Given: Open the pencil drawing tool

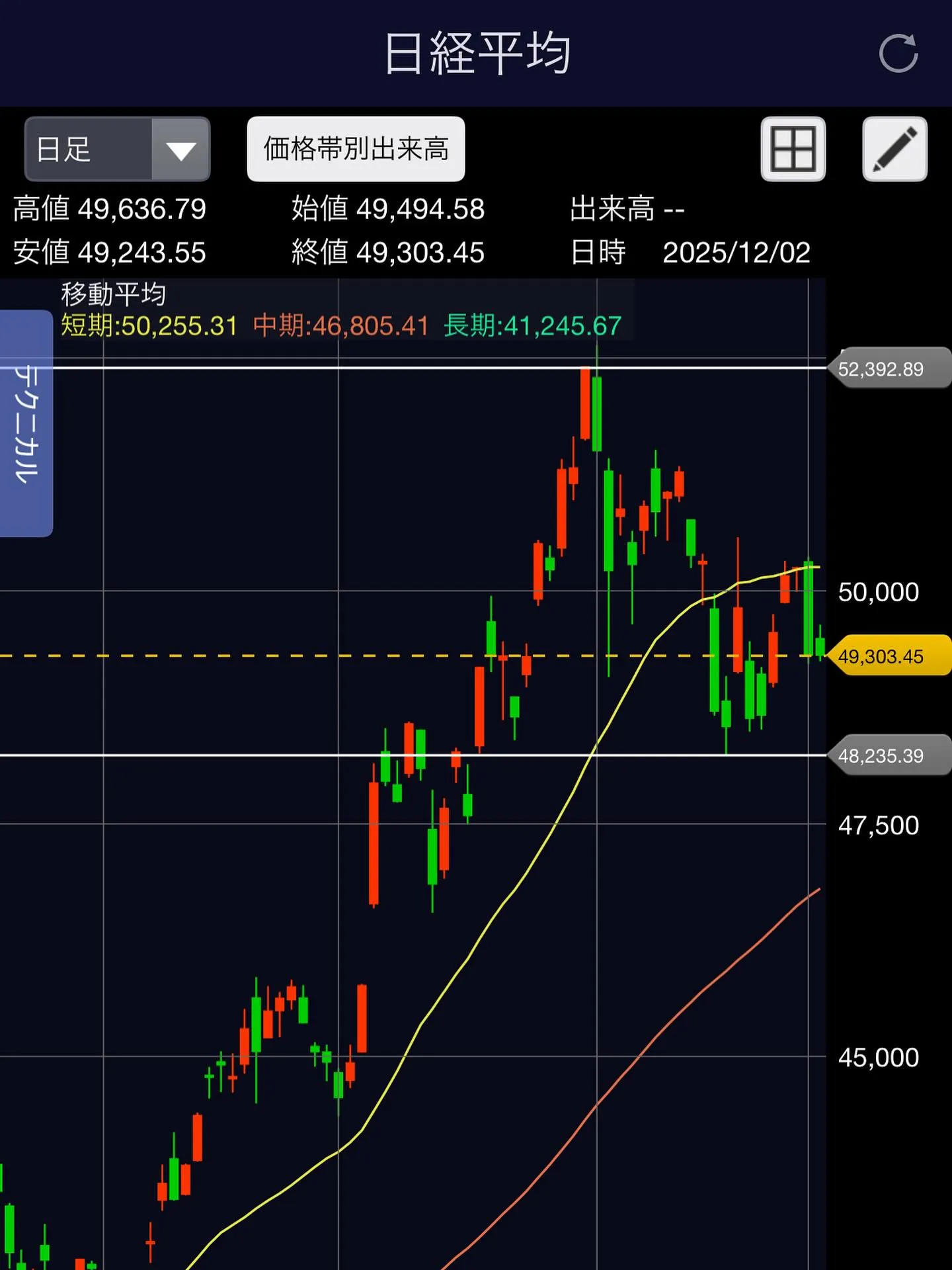Looking at the screenshot, I should point(894,149).
